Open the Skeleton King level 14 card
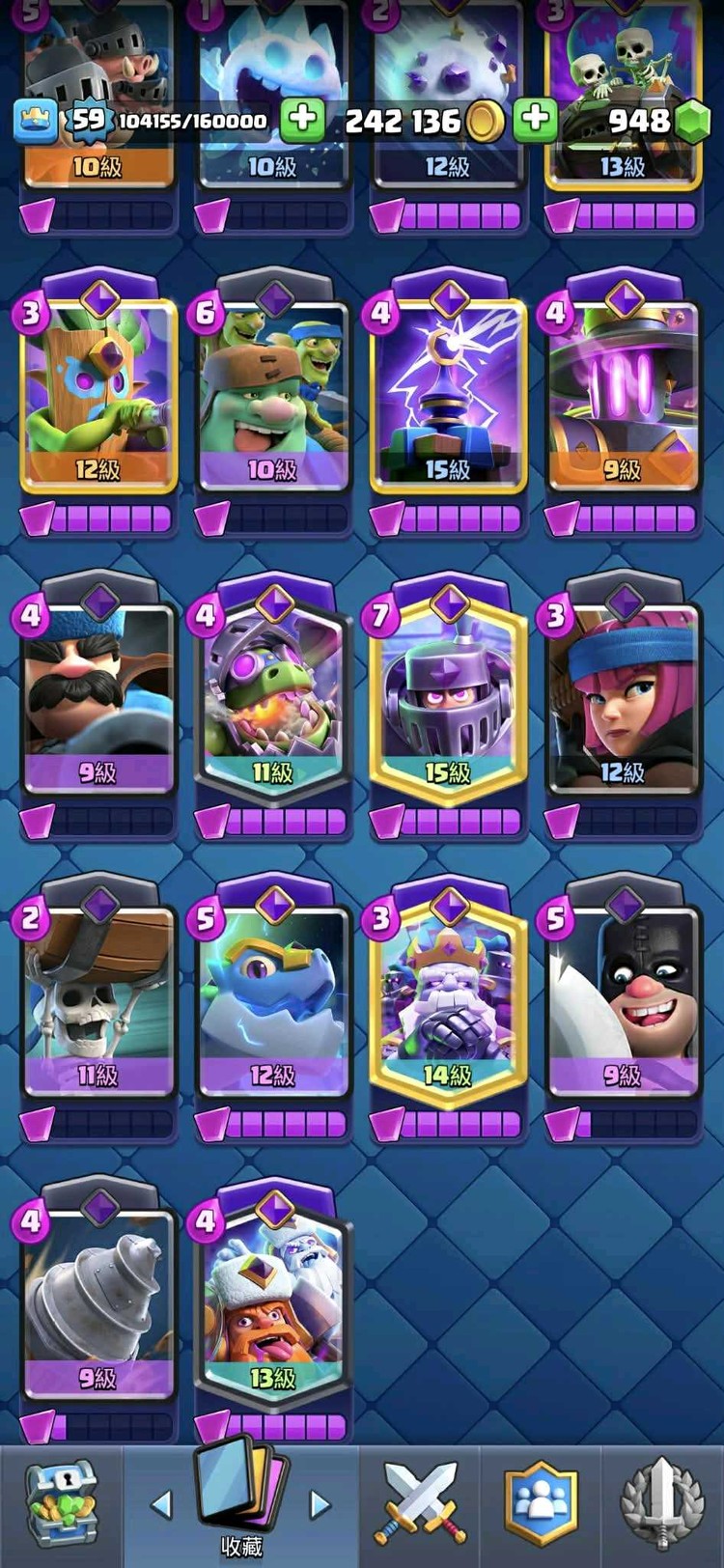 click(448, 1002)
